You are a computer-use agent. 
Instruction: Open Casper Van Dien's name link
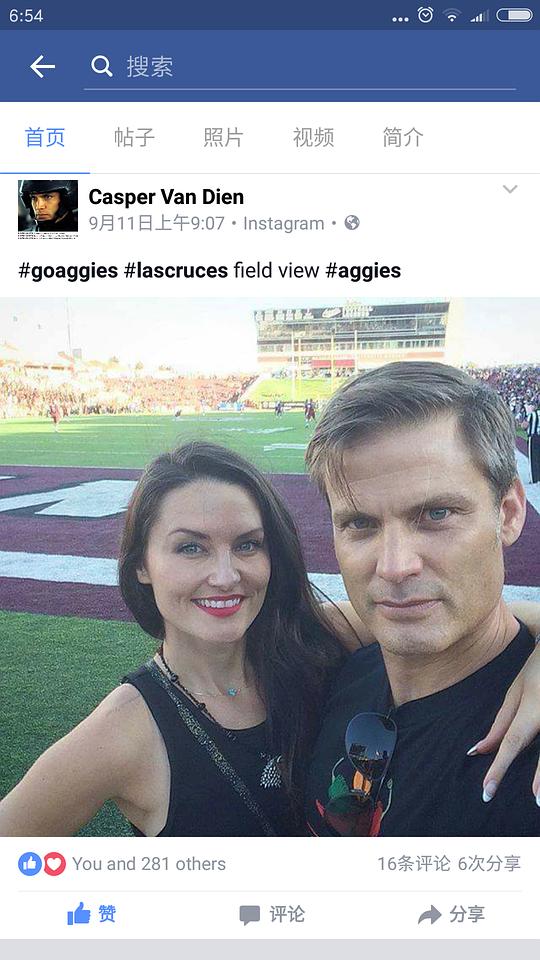[x=166, y=197]
